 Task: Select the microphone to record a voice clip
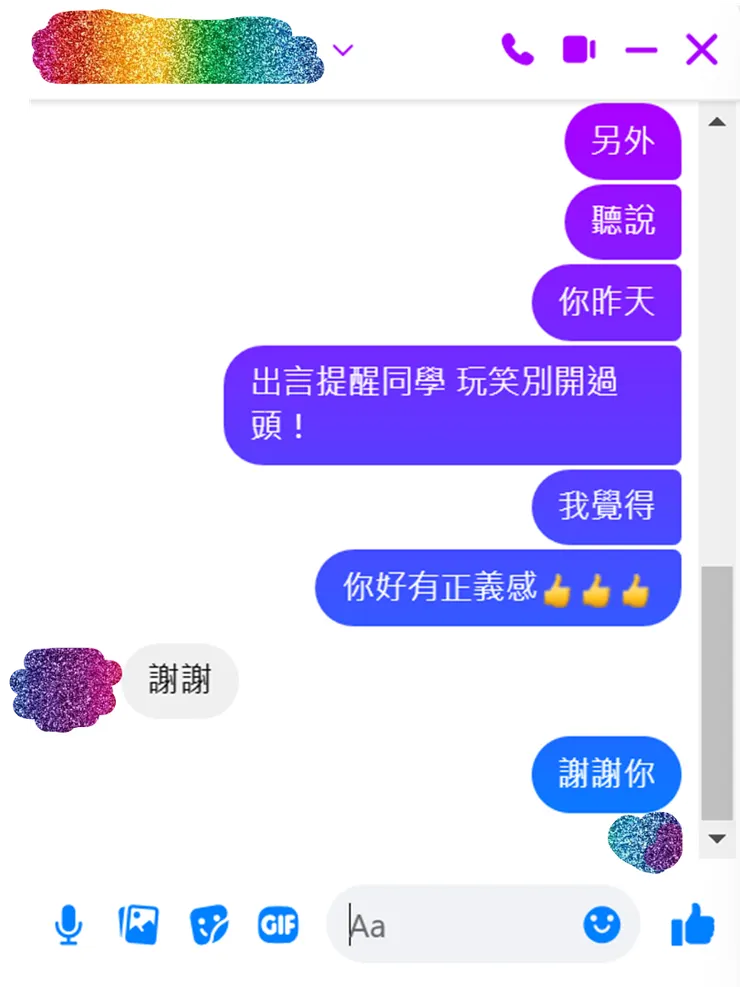(x=67, y=924)
